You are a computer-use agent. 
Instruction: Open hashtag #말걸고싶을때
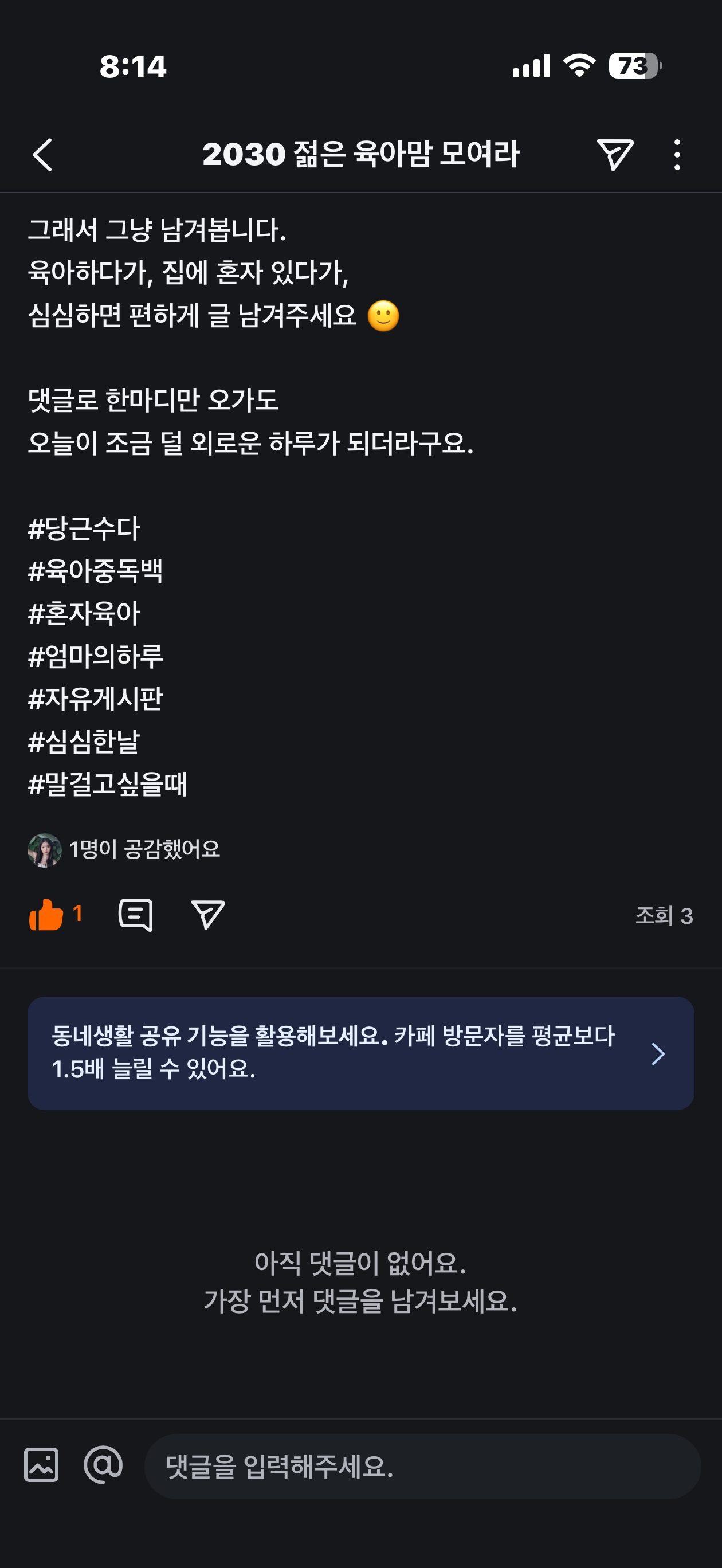coord(107,784)
